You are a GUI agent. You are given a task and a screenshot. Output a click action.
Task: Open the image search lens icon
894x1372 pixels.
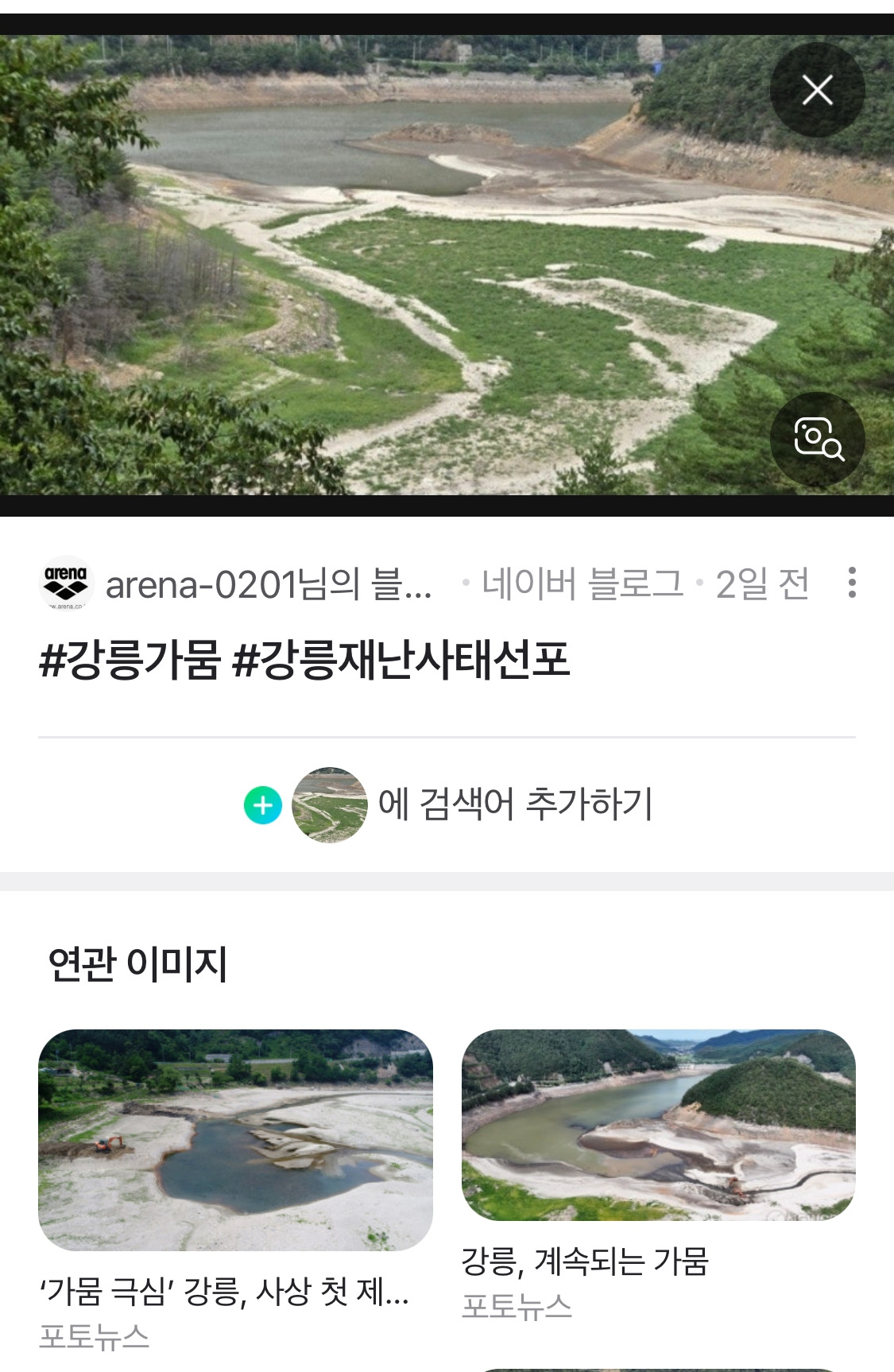pos(817,439)
